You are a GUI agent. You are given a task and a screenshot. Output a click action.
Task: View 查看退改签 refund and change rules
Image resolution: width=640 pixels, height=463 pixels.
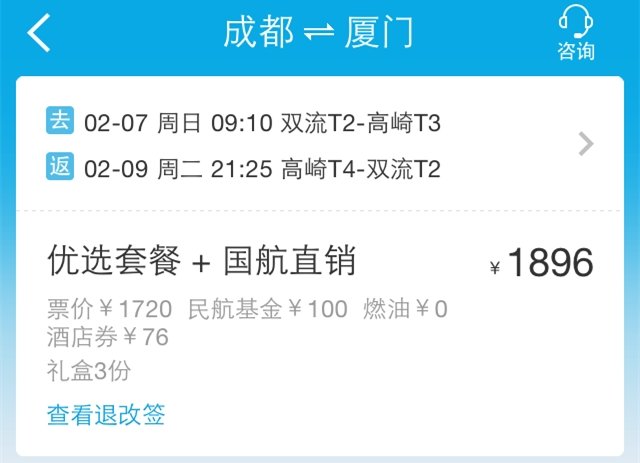pyautogui.click(x=106, y=414)
